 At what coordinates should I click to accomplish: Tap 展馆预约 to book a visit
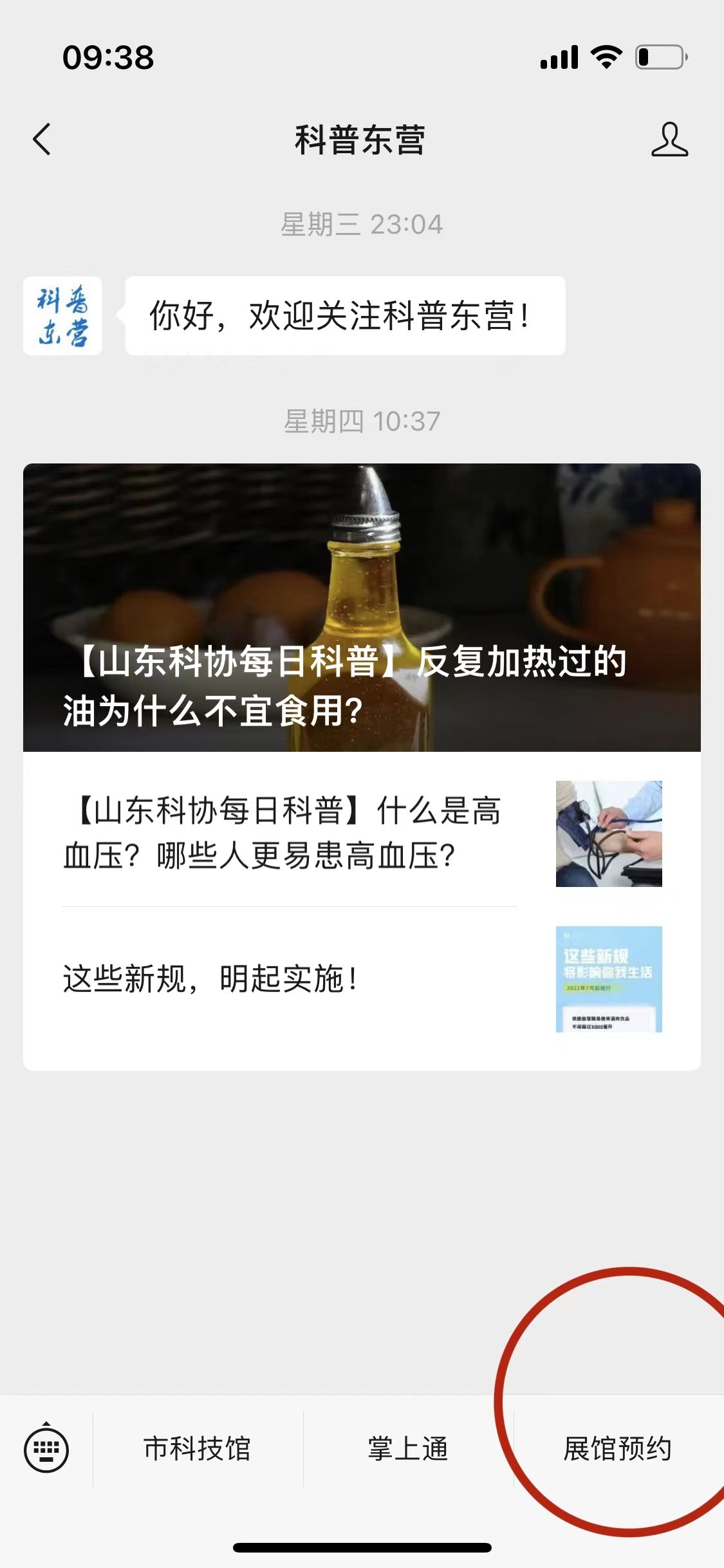(618, 1449)
